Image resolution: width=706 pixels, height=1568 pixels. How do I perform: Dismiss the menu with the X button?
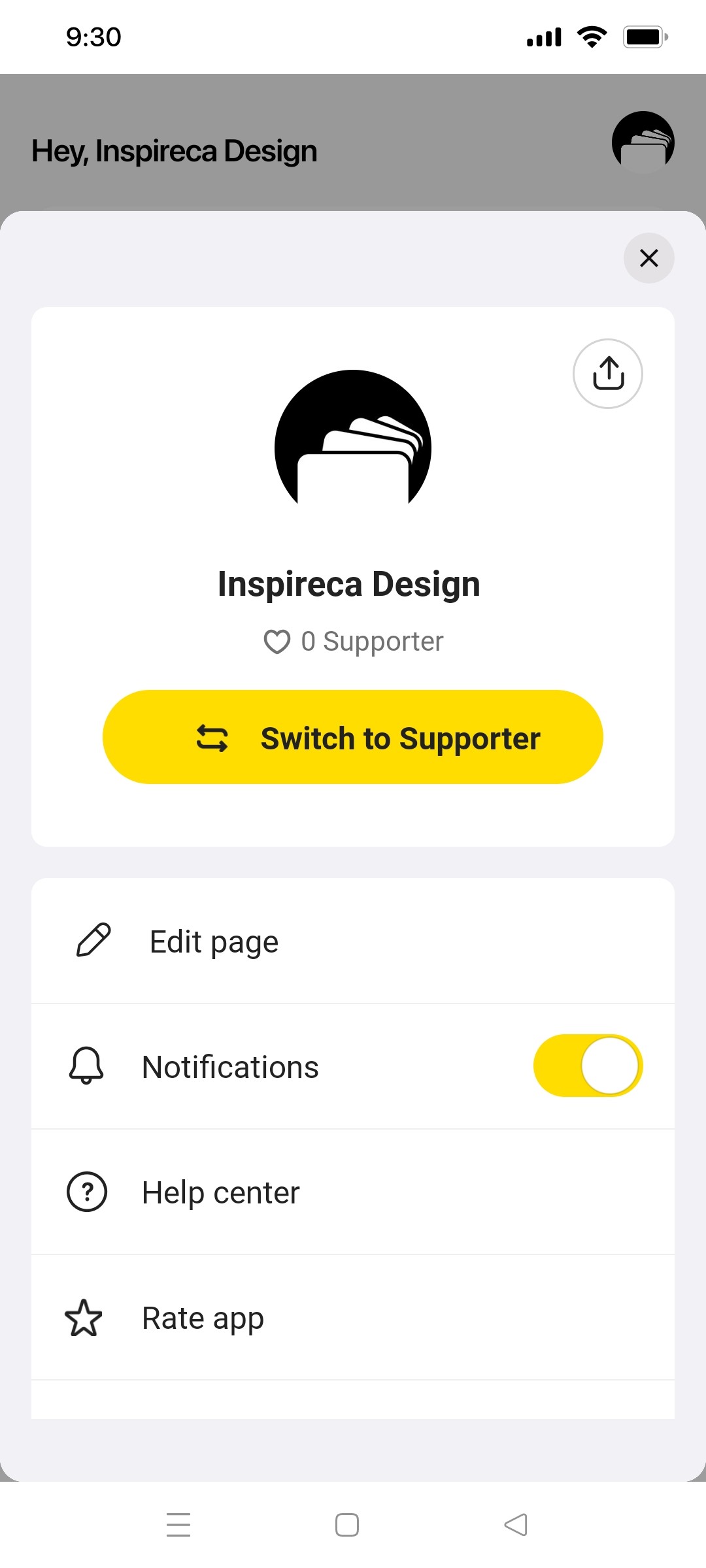click(x=648, y=258)
